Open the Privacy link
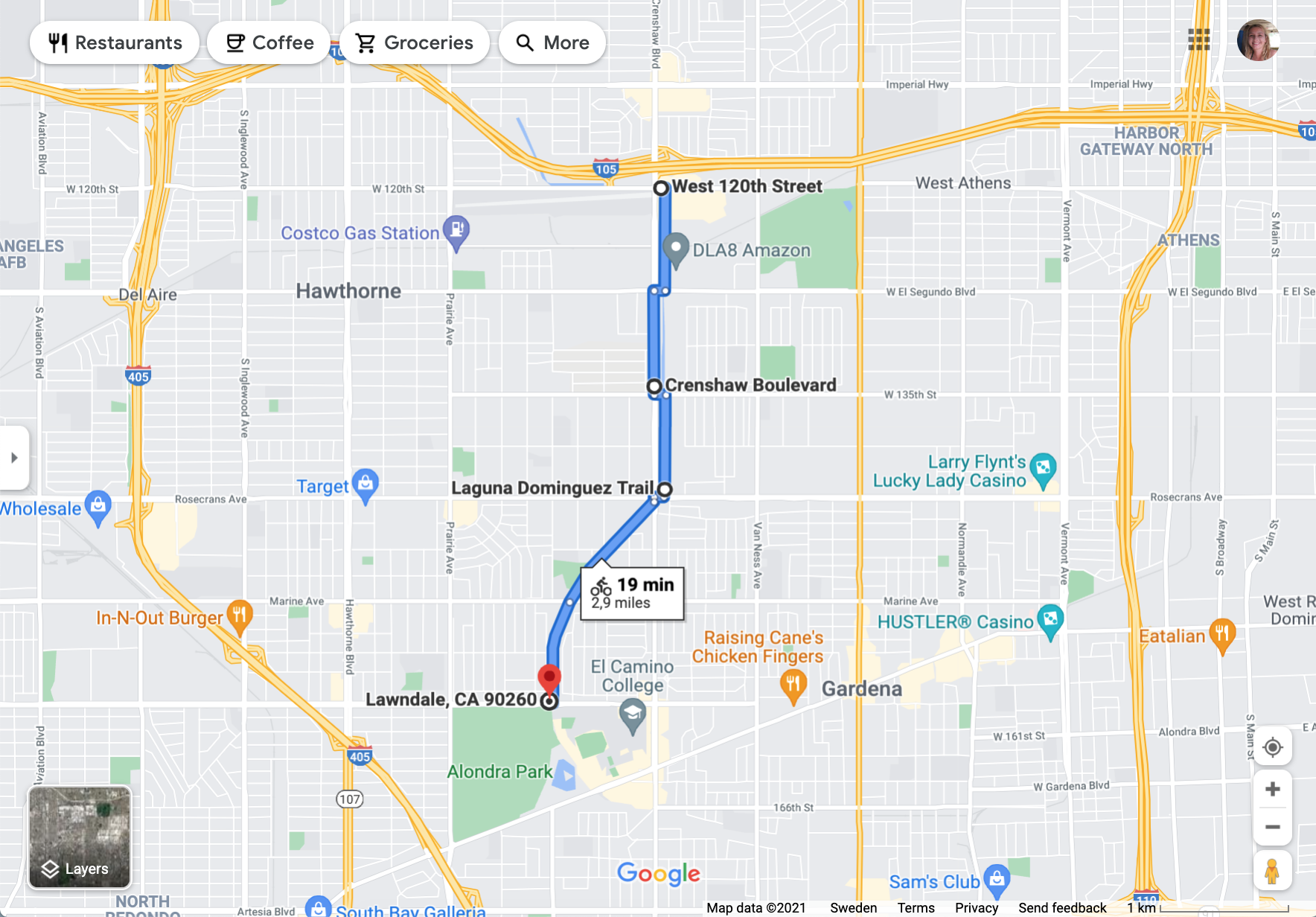The height and width of the screenshot is (917, 1316). click(x=976, y=907)
